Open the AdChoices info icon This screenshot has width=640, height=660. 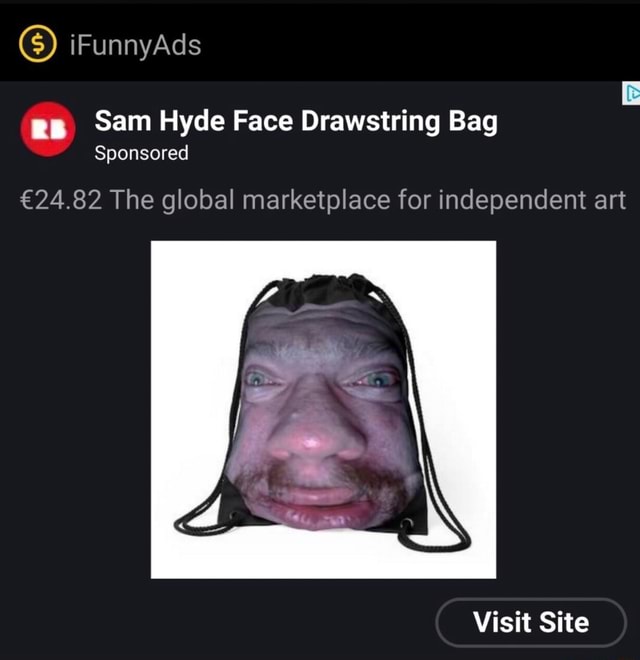tap(630, 95)
